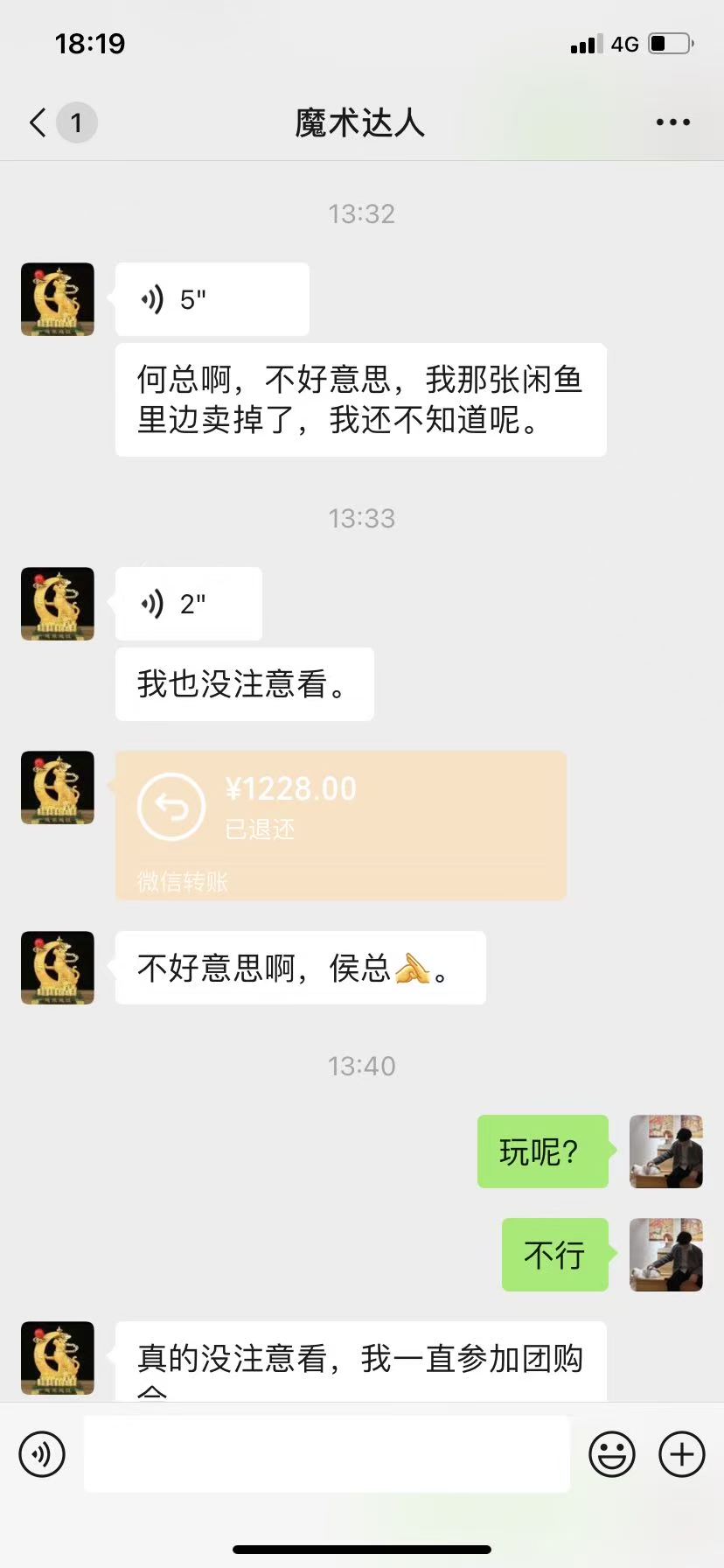The height and width of the screenshot is (1568, 724).
Task: Play the 2-second voice message
Action: (188, 604)
